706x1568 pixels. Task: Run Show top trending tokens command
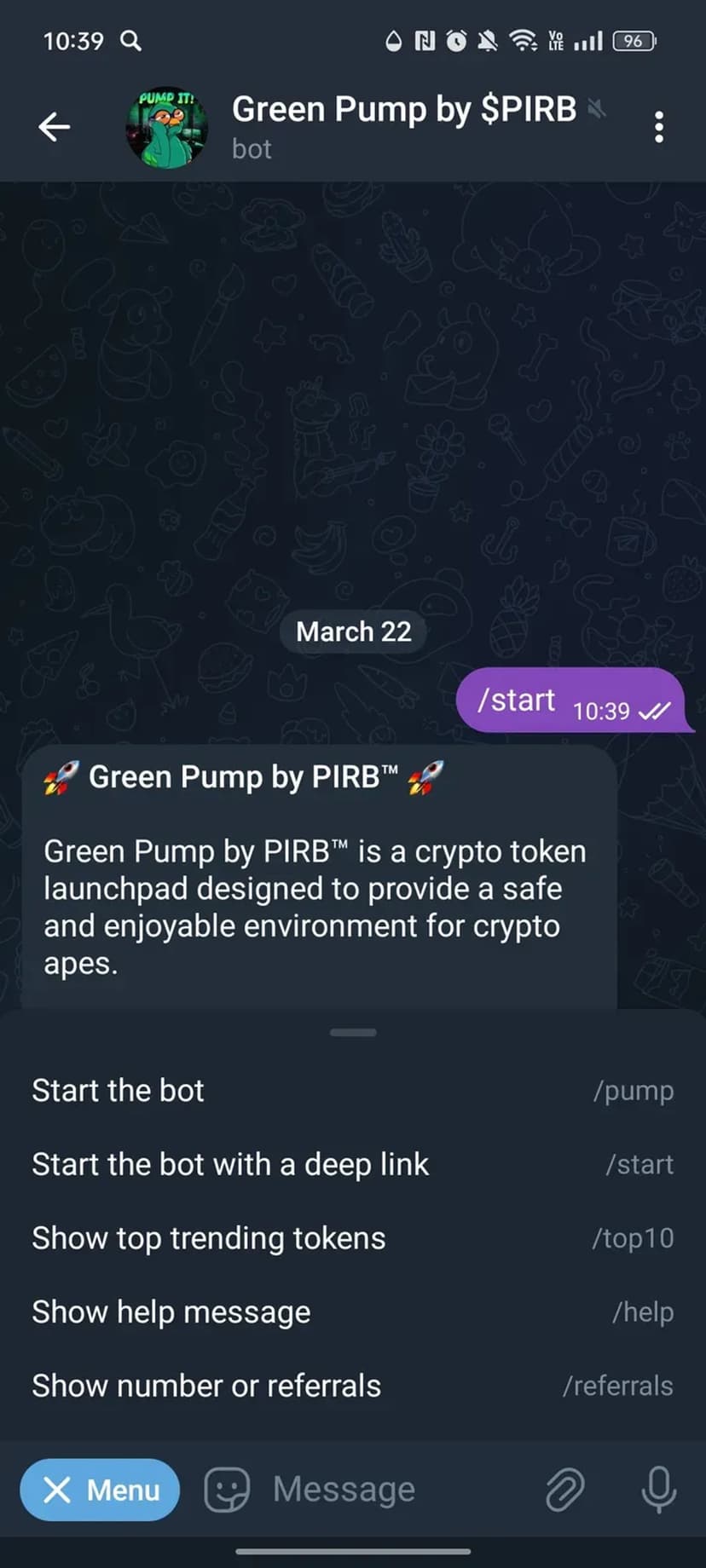353,1238
